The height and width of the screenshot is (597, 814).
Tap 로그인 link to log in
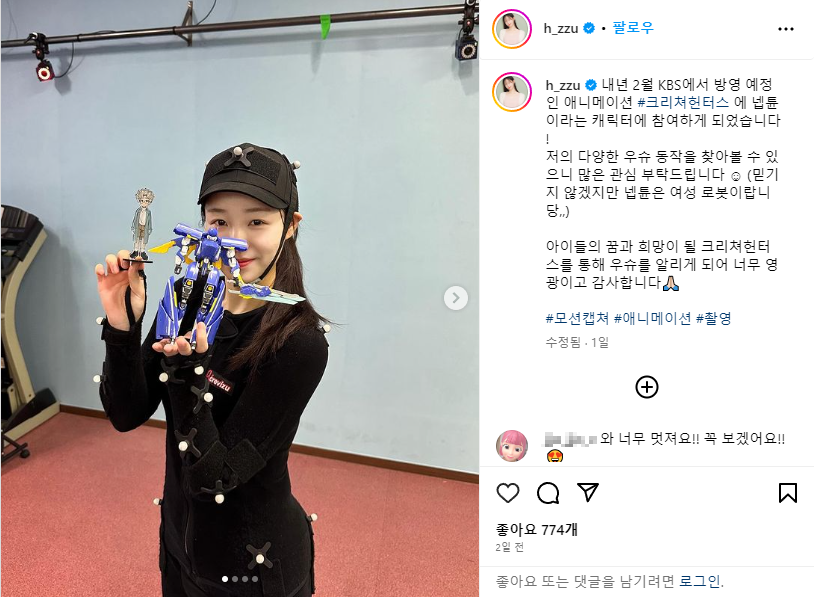700,580
